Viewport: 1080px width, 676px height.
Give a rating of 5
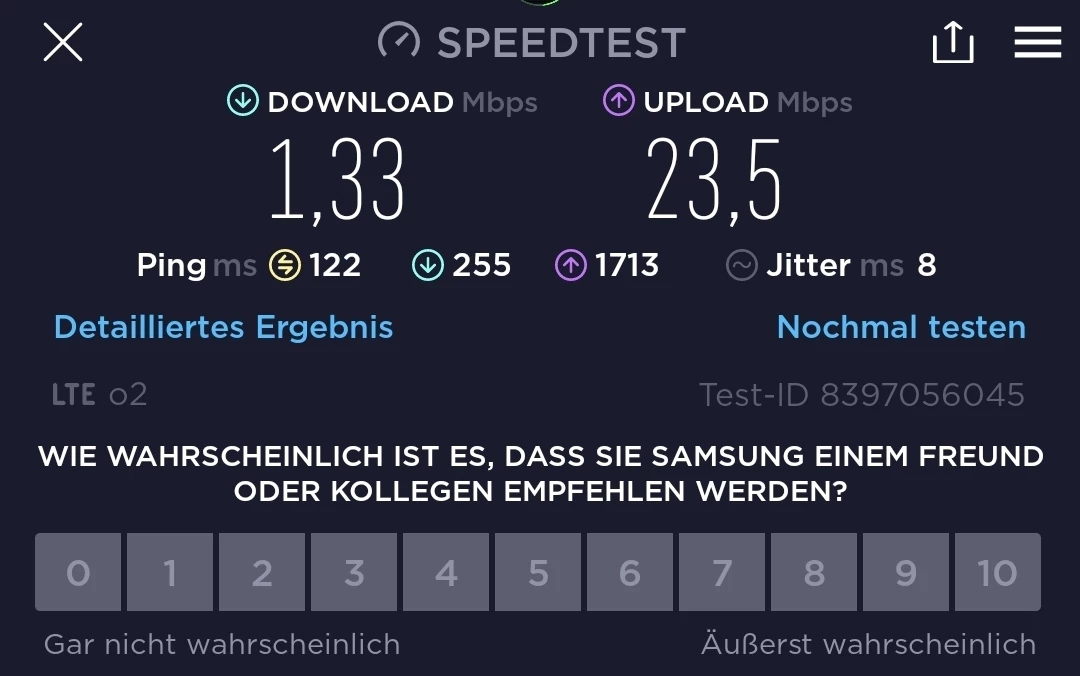pos(538,572)
